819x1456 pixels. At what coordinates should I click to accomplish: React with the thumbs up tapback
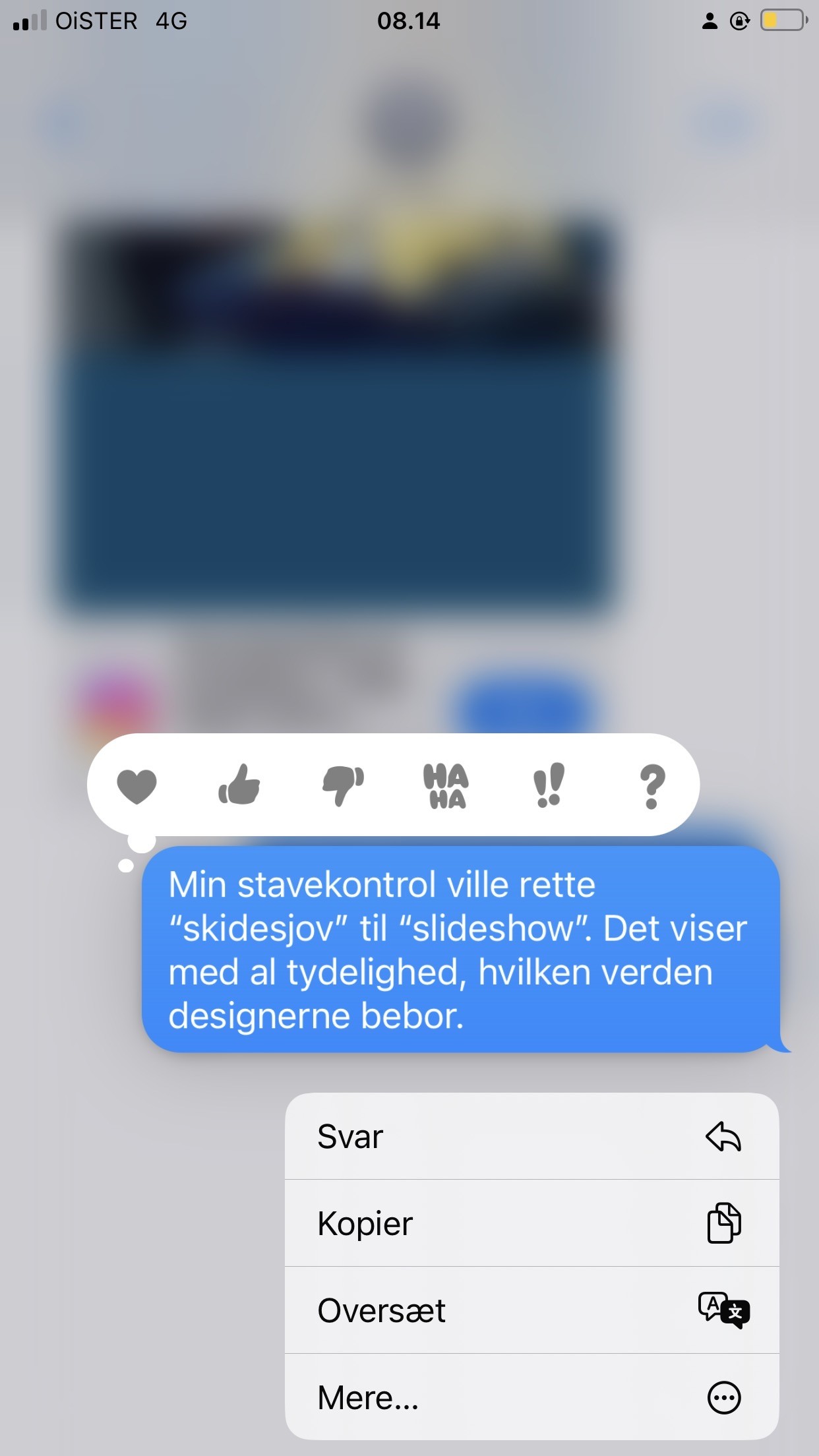click(x=239, y=785)
